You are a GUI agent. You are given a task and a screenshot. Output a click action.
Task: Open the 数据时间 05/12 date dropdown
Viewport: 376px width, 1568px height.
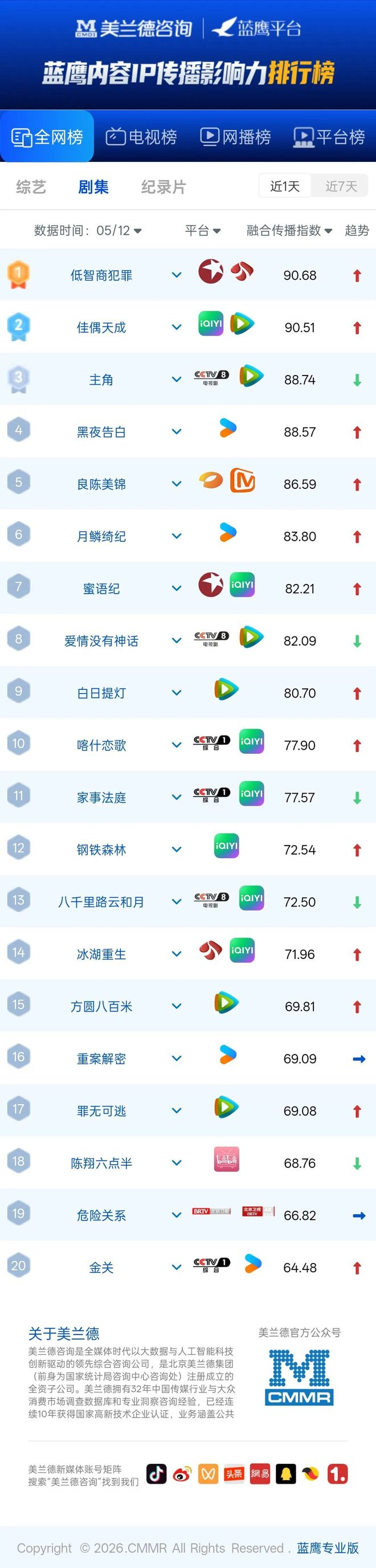coord(88,230)
